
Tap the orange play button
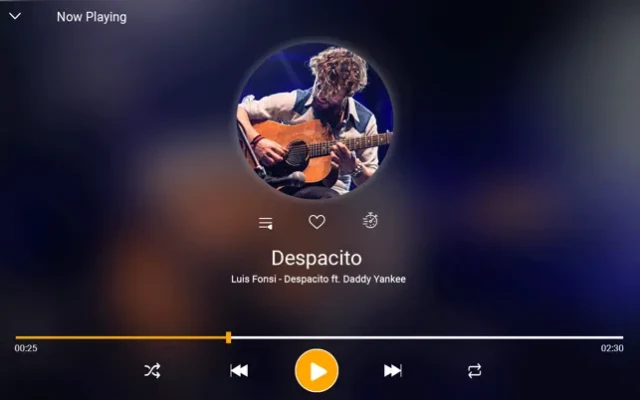pyautogui.click(x=317, y=371)
